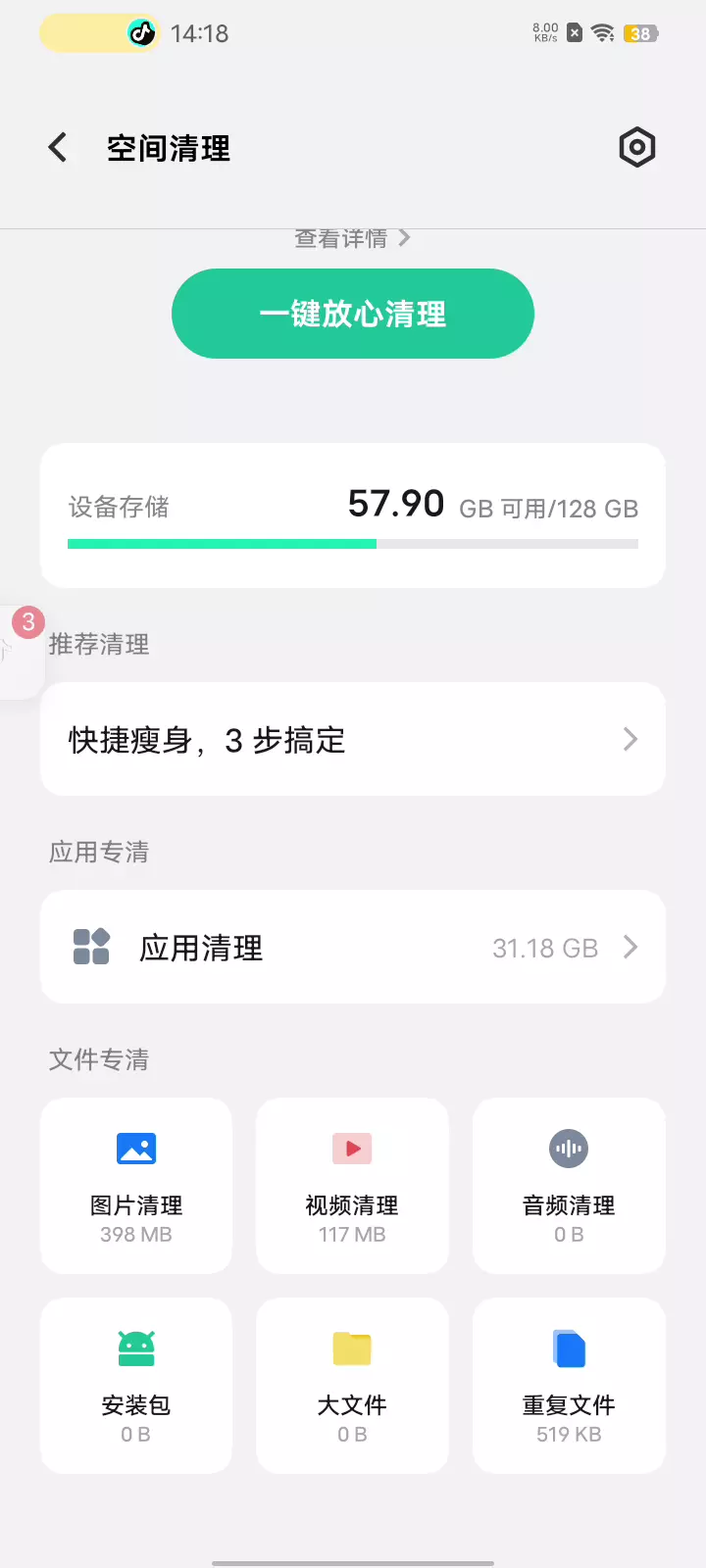Open 视频清理 tile
This screenshot has height=1568, width=706.
(352, 1186)
